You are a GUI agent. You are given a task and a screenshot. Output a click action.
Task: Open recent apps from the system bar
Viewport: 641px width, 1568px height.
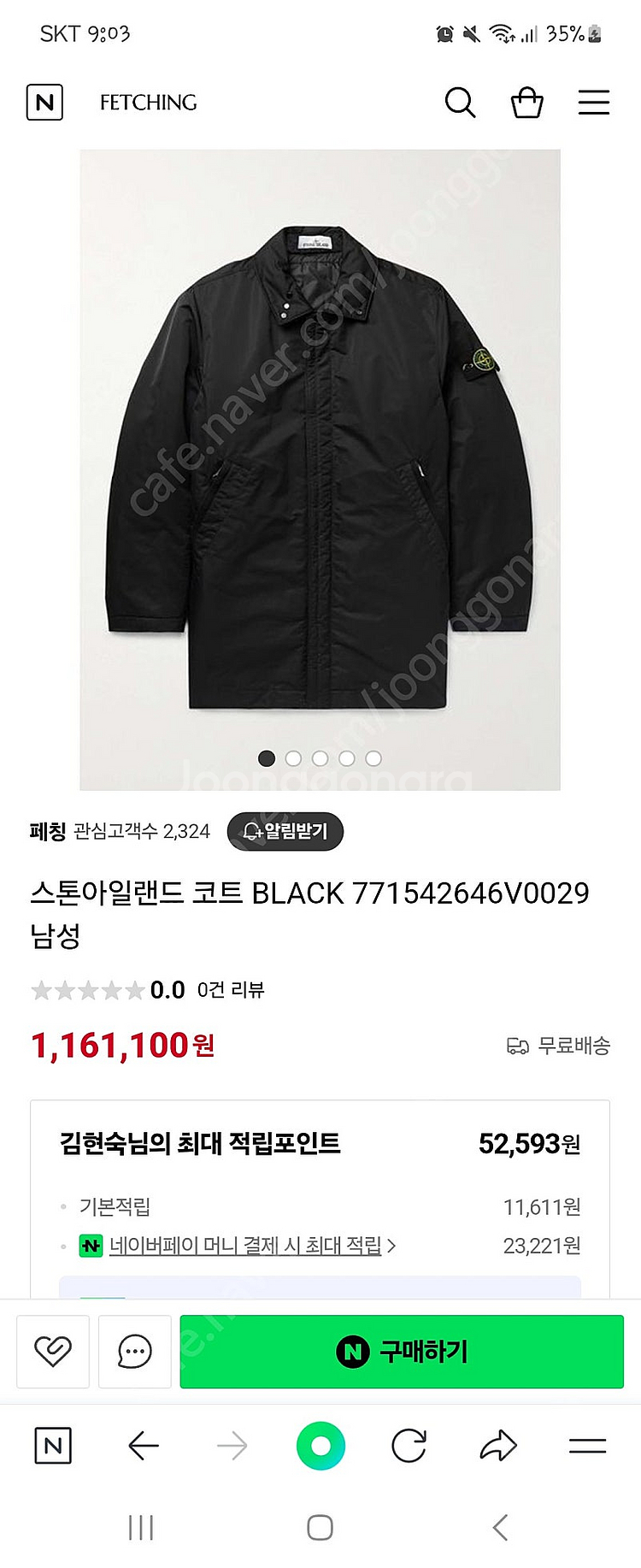[141, 1527]
